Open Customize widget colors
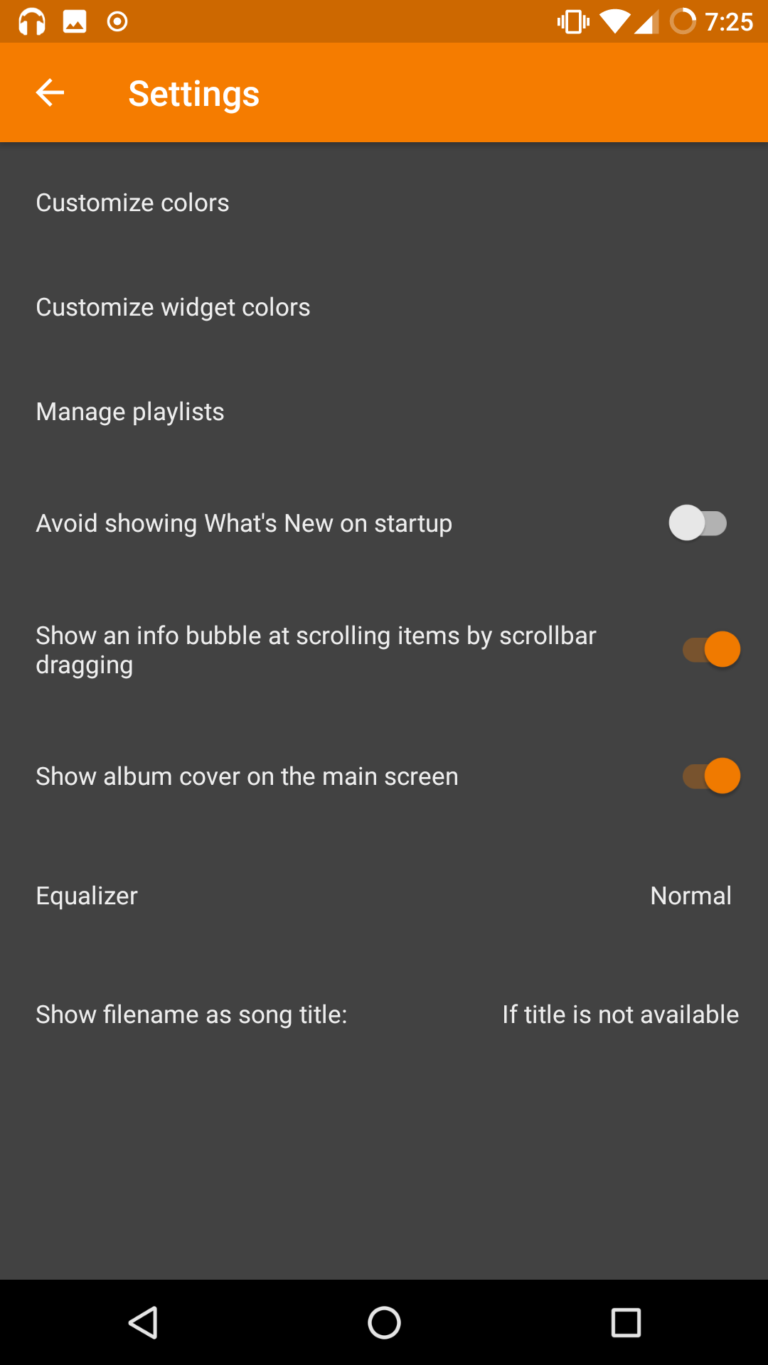 pyautogui.click(x=173, y=307)
